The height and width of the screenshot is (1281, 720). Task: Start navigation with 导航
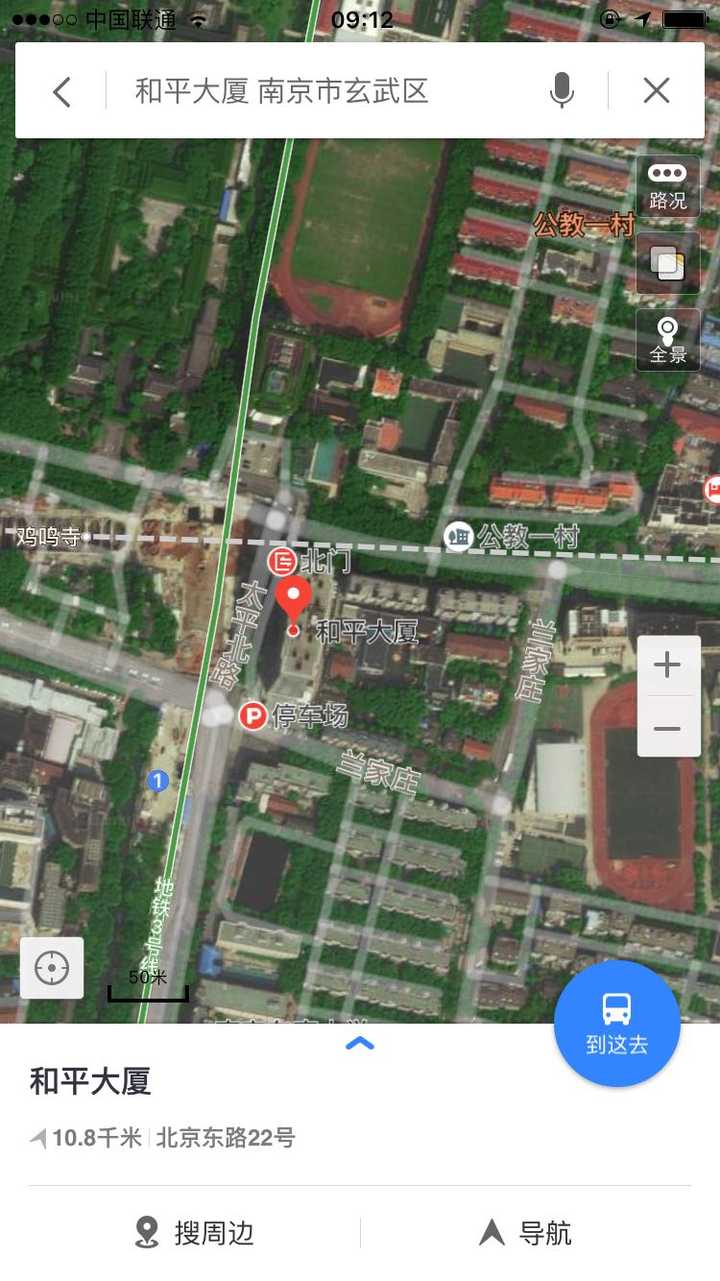coord(526,1233)
